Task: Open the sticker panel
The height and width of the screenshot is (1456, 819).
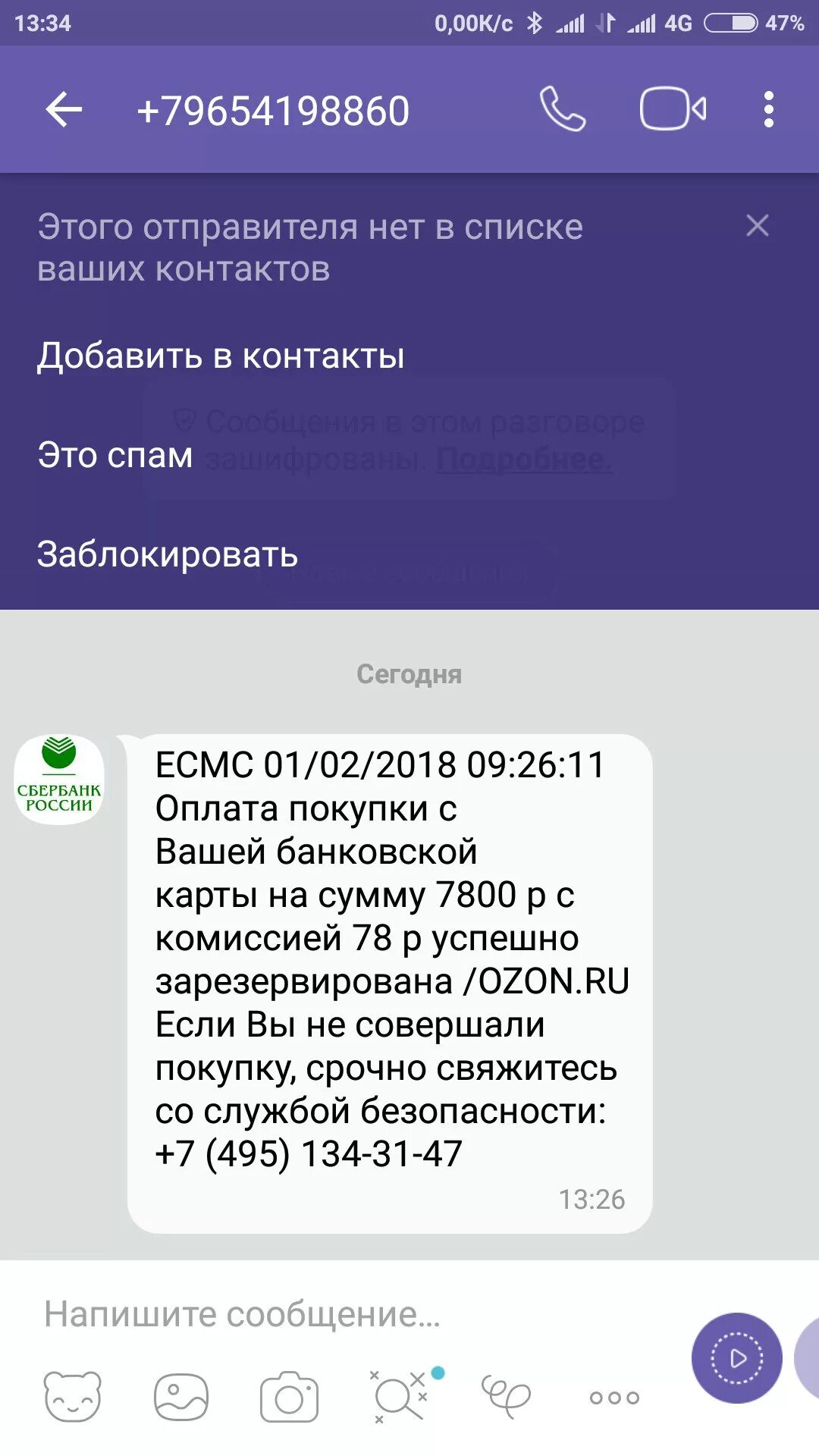Action: [x=72, y=1396]
